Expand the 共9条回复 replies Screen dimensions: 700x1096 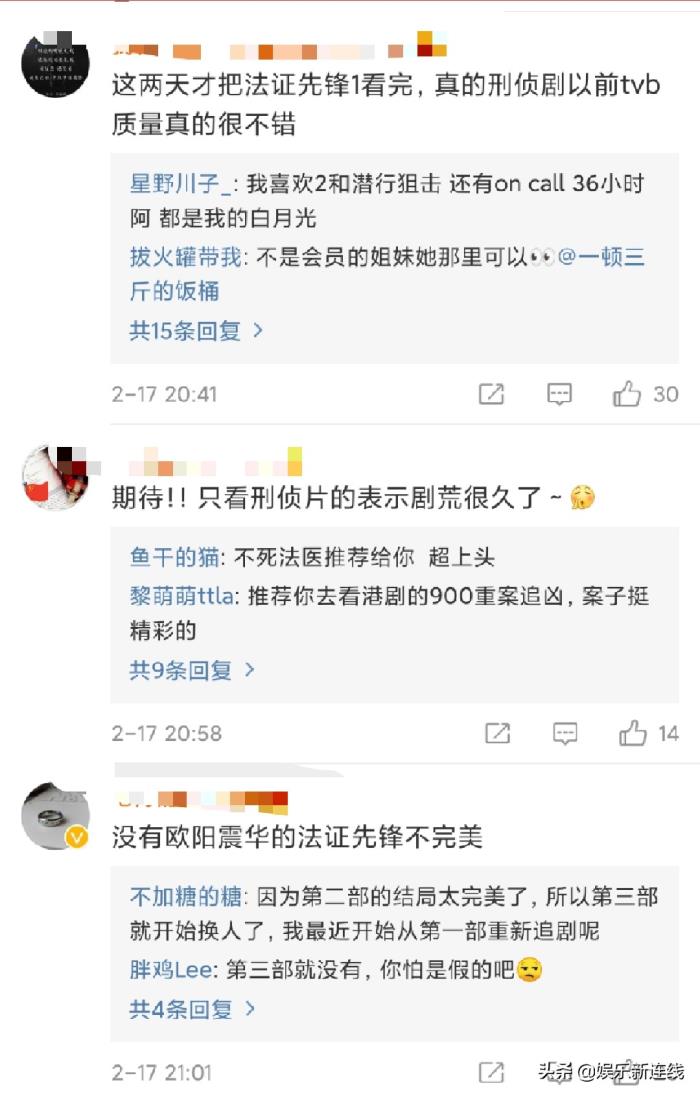pyautogui.click(x=192, y=670)
